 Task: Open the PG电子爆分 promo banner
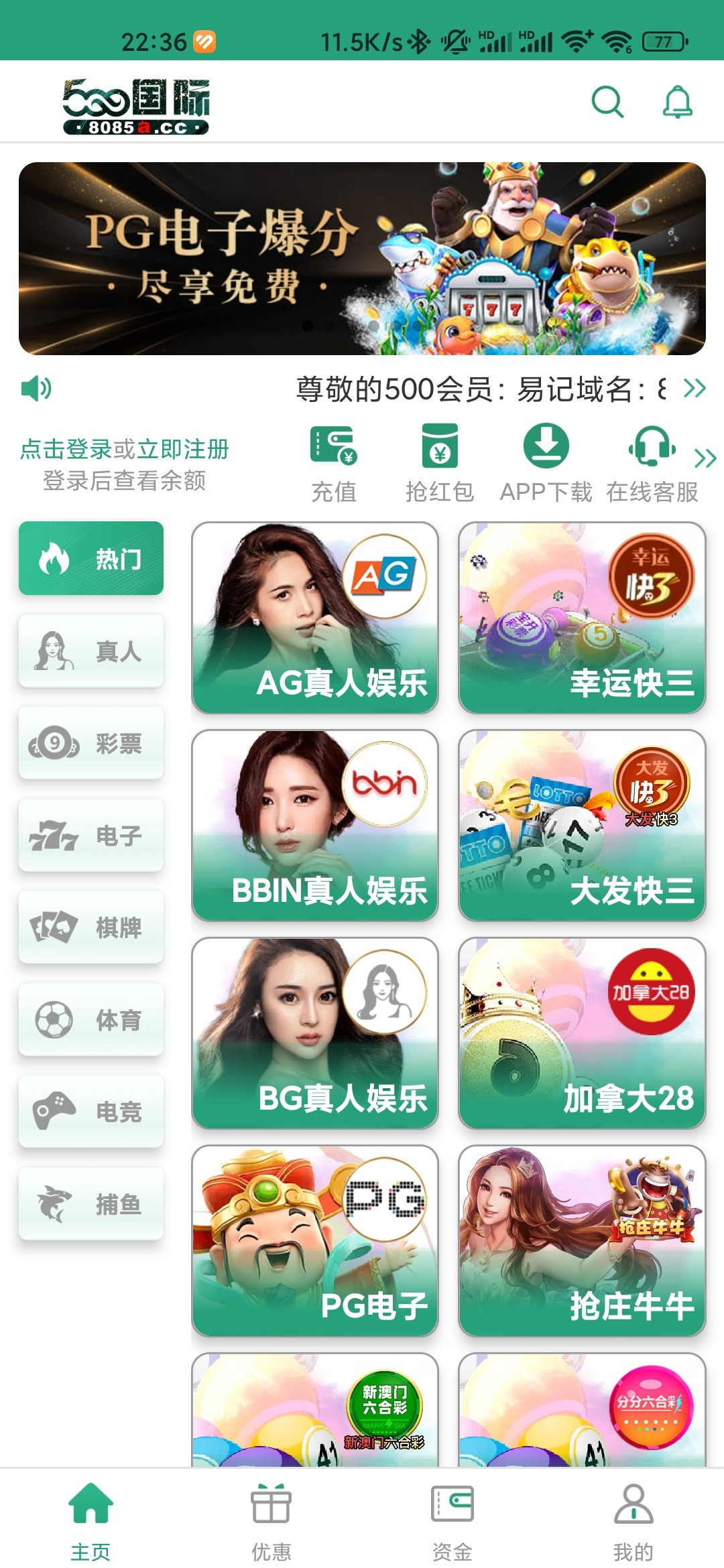[x=362, y=259]
